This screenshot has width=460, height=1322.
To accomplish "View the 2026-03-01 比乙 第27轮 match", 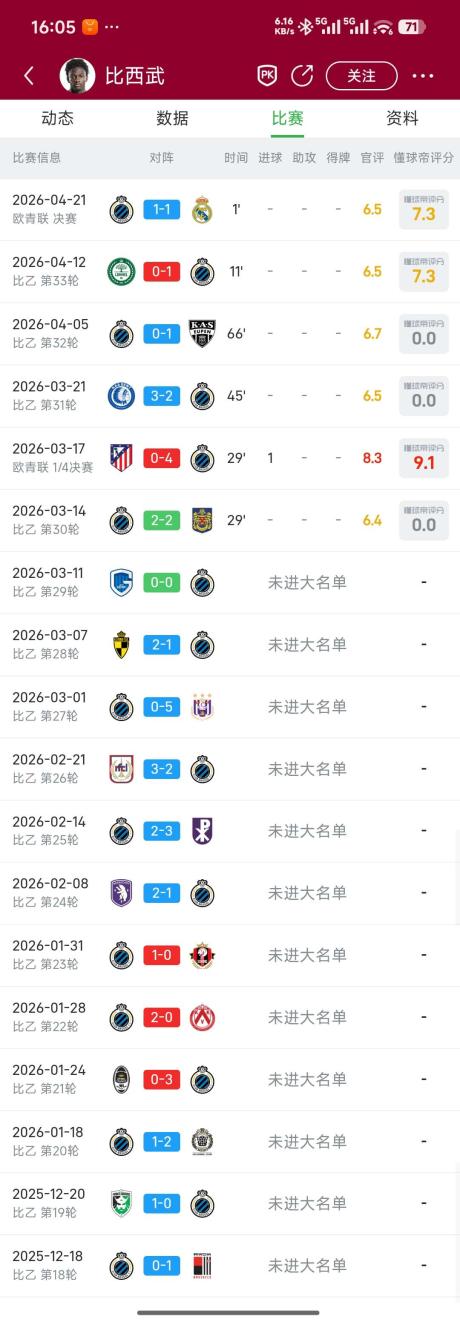I will coord(230,707).
